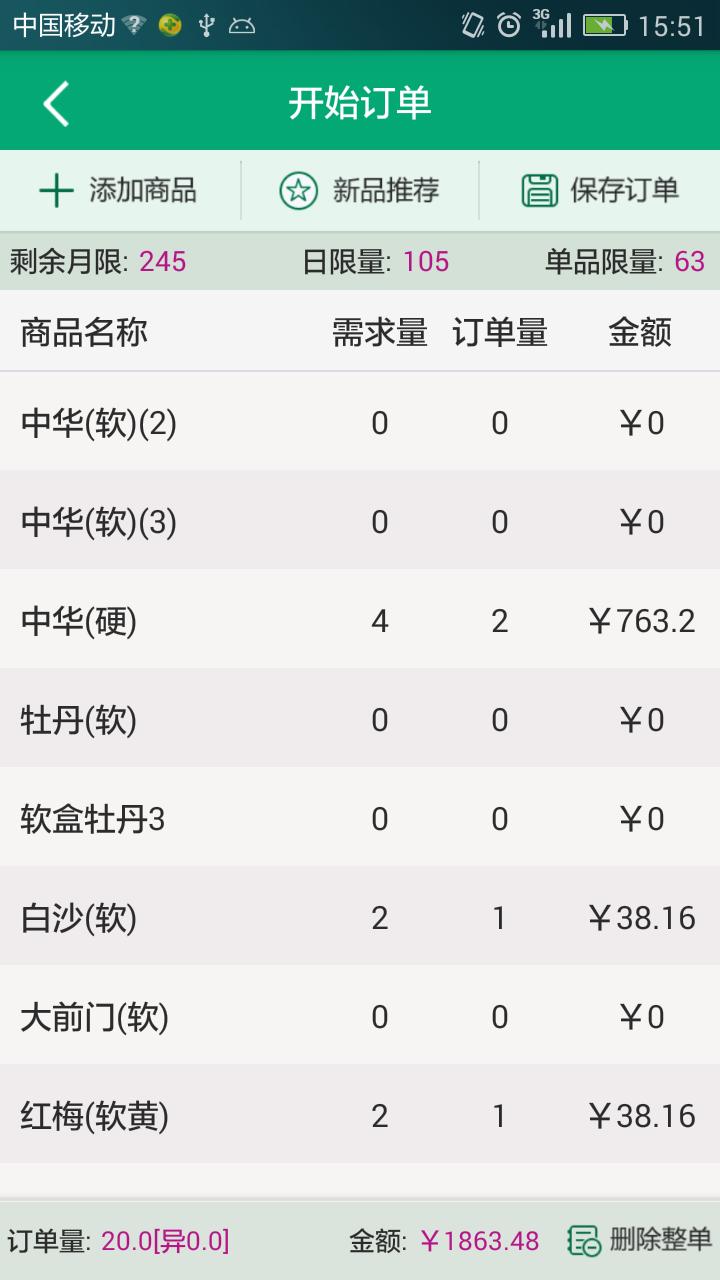Go back from 开始订单 screen

56,103
